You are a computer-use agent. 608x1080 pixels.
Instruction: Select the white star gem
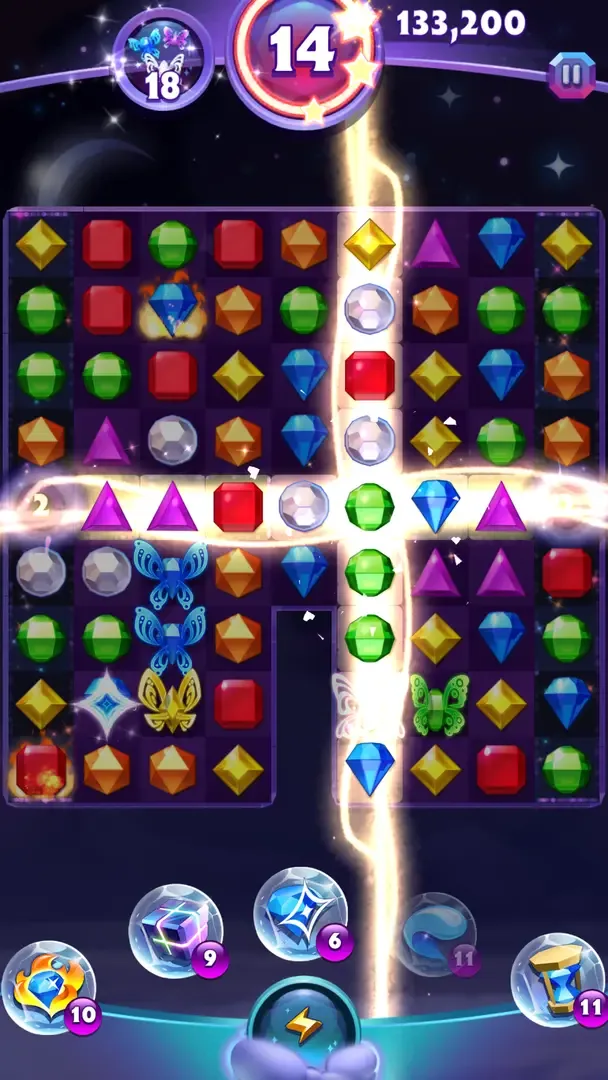106,704
